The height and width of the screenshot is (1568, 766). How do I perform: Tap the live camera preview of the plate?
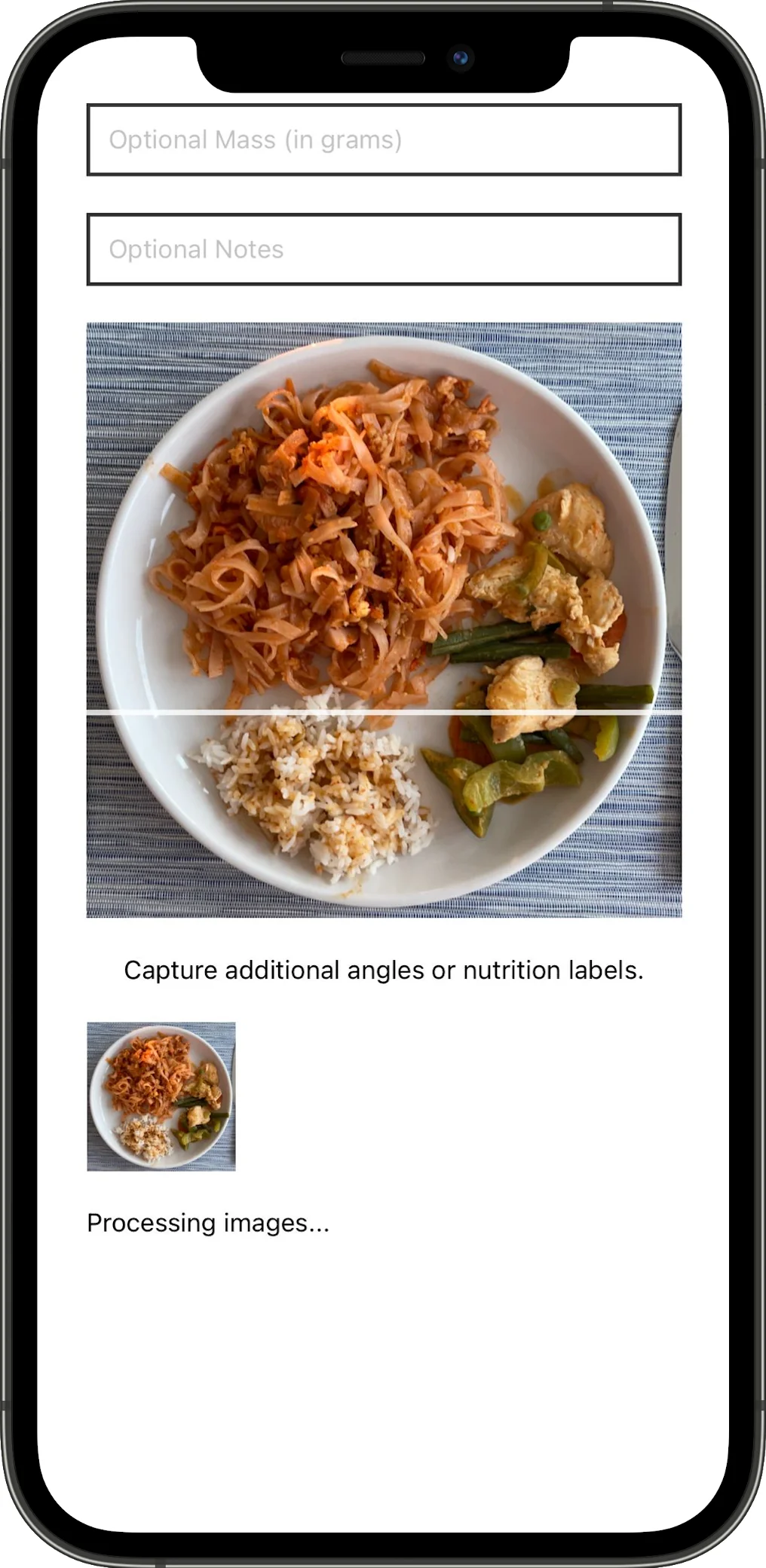pyautogui.click(x=385, y=618)
